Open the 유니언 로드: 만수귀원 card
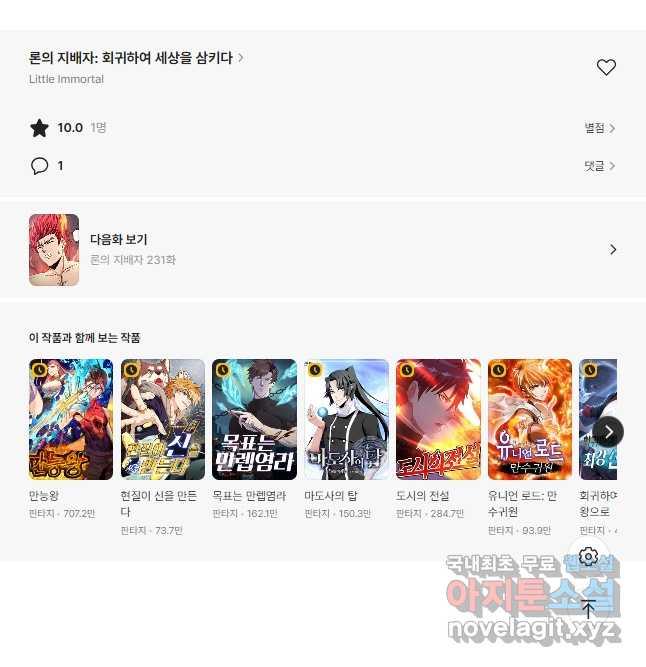 (530, 420)
